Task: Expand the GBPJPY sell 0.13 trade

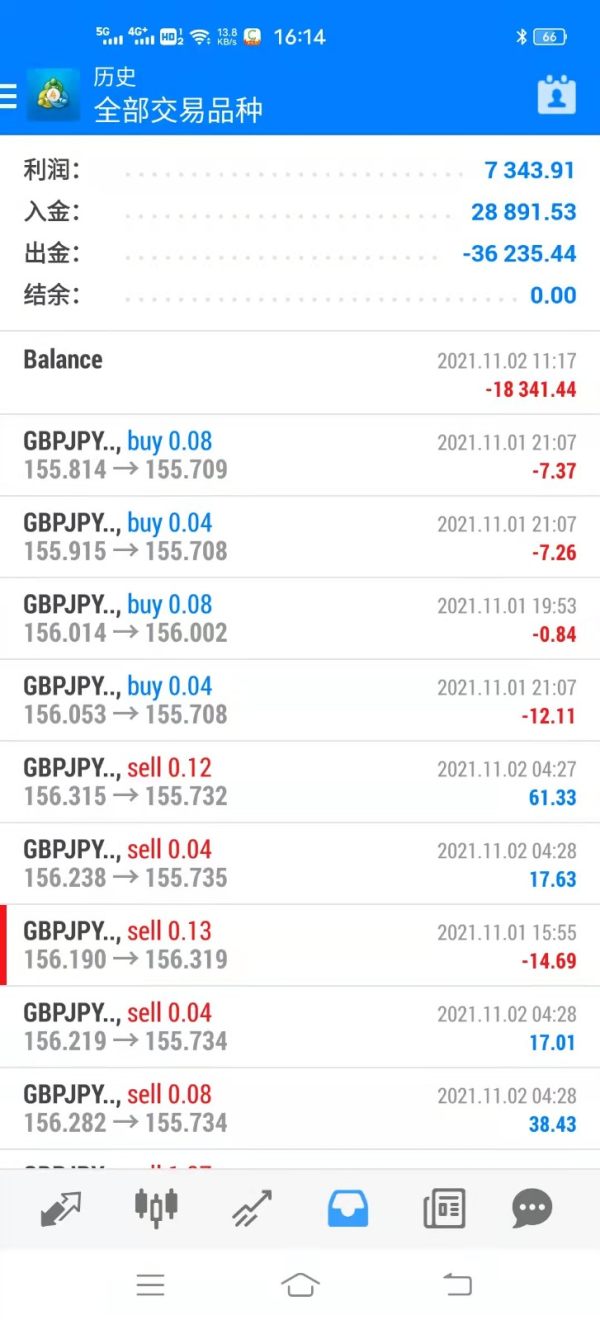Action: pos(300,945)
